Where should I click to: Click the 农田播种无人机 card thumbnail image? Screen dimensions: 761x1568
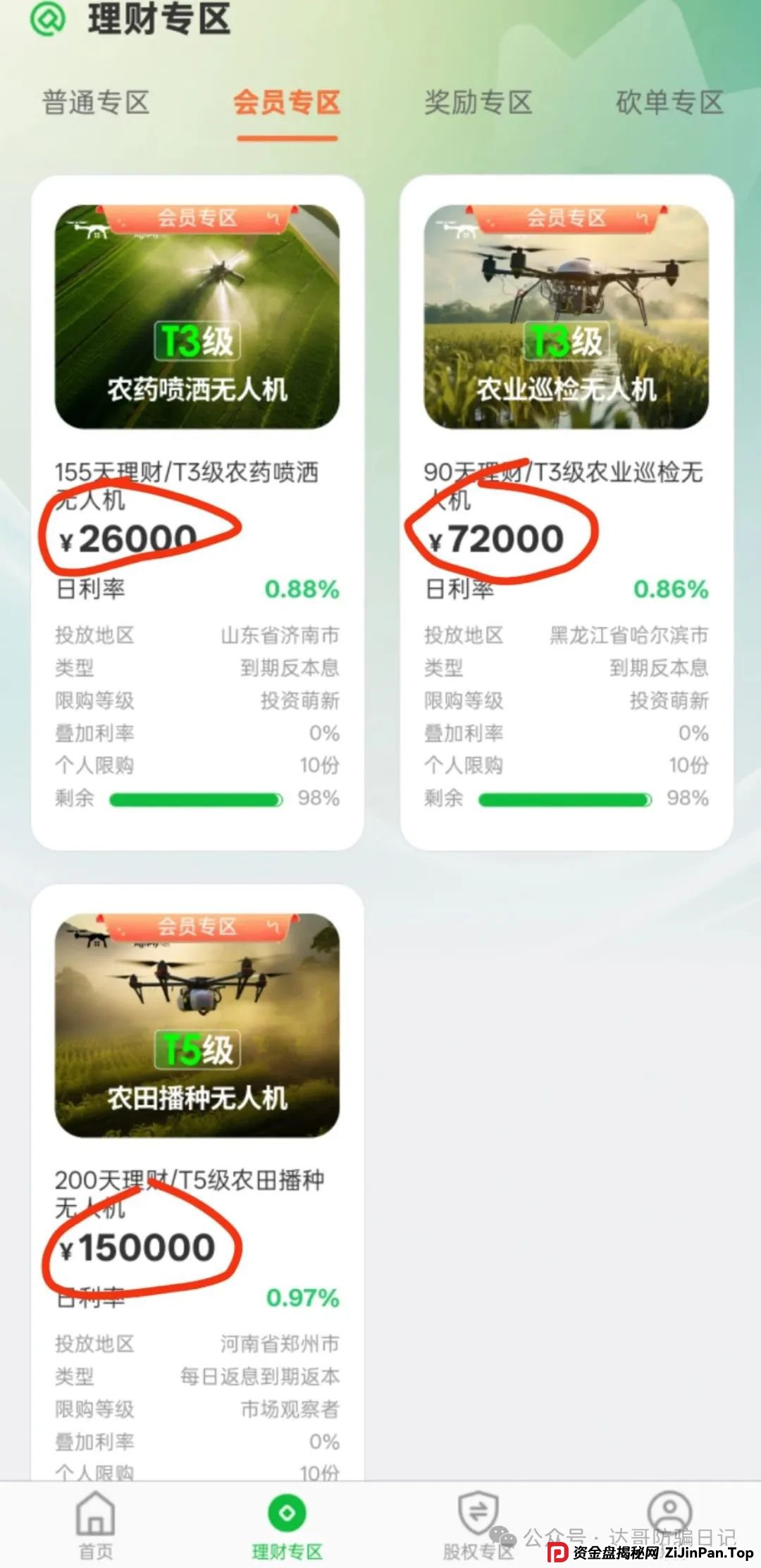(197, 1025)
